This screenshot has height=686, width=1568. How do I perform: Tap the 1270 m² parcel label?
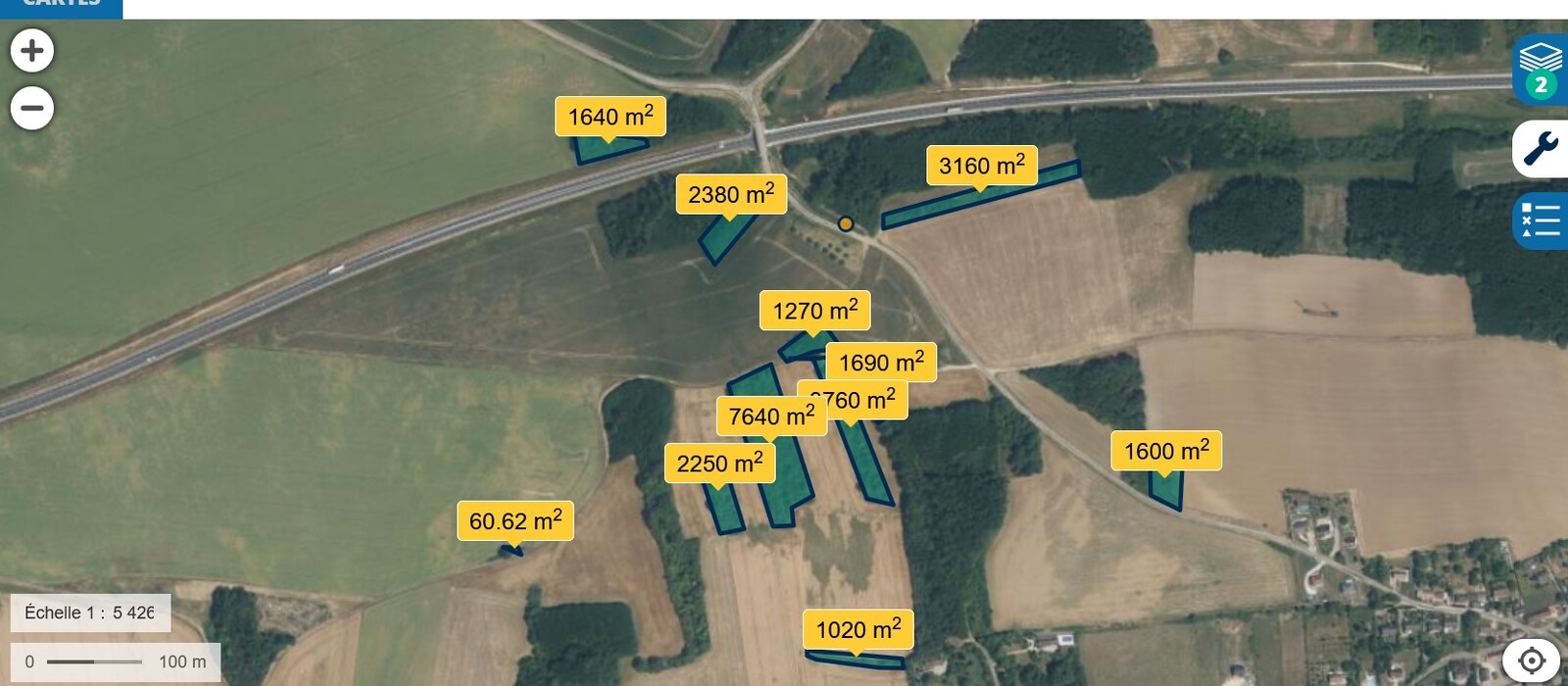point(814,311)
